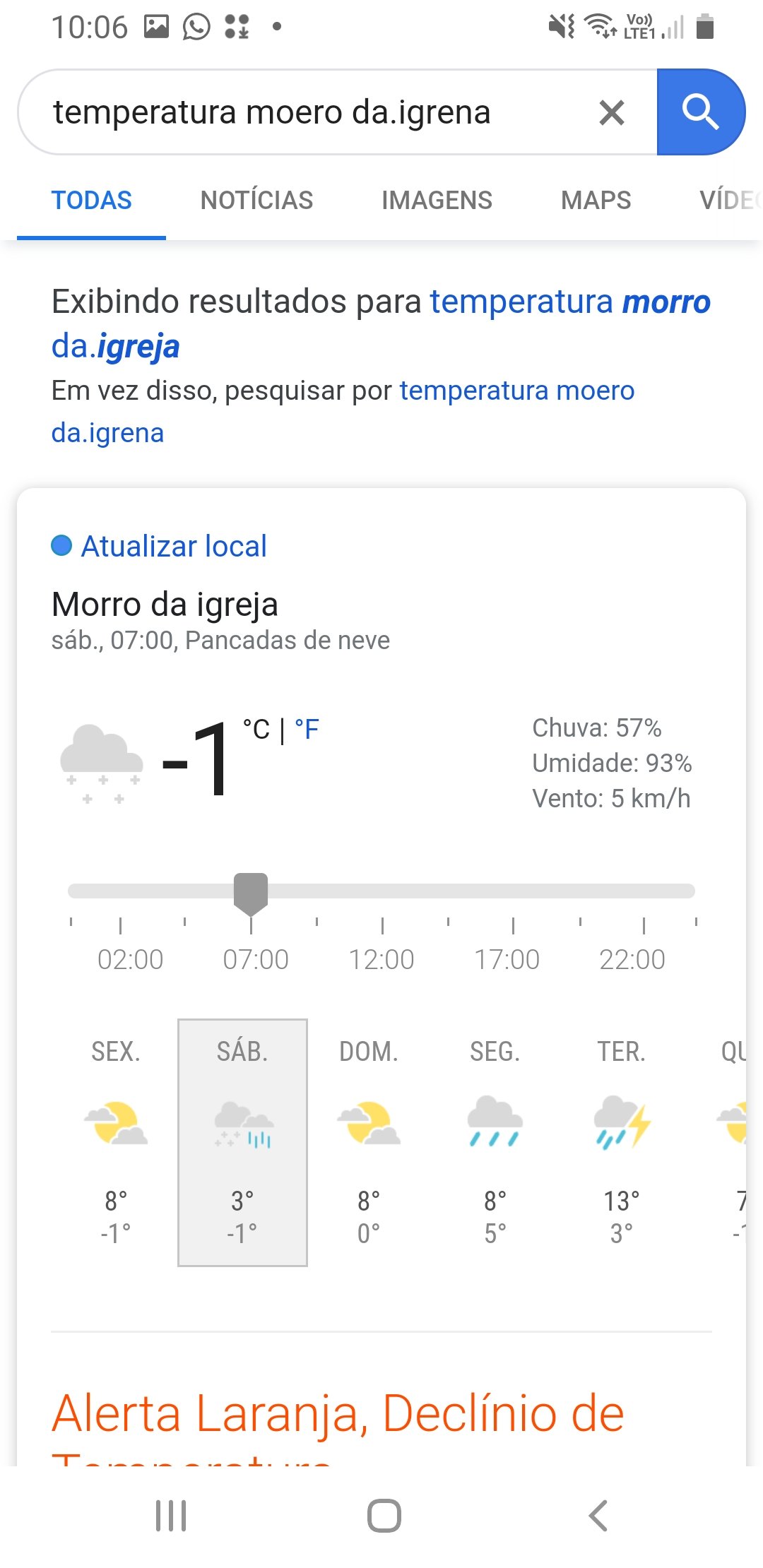Go back with the system back button
763x1568 pixels.
[x=598, y=1515]
